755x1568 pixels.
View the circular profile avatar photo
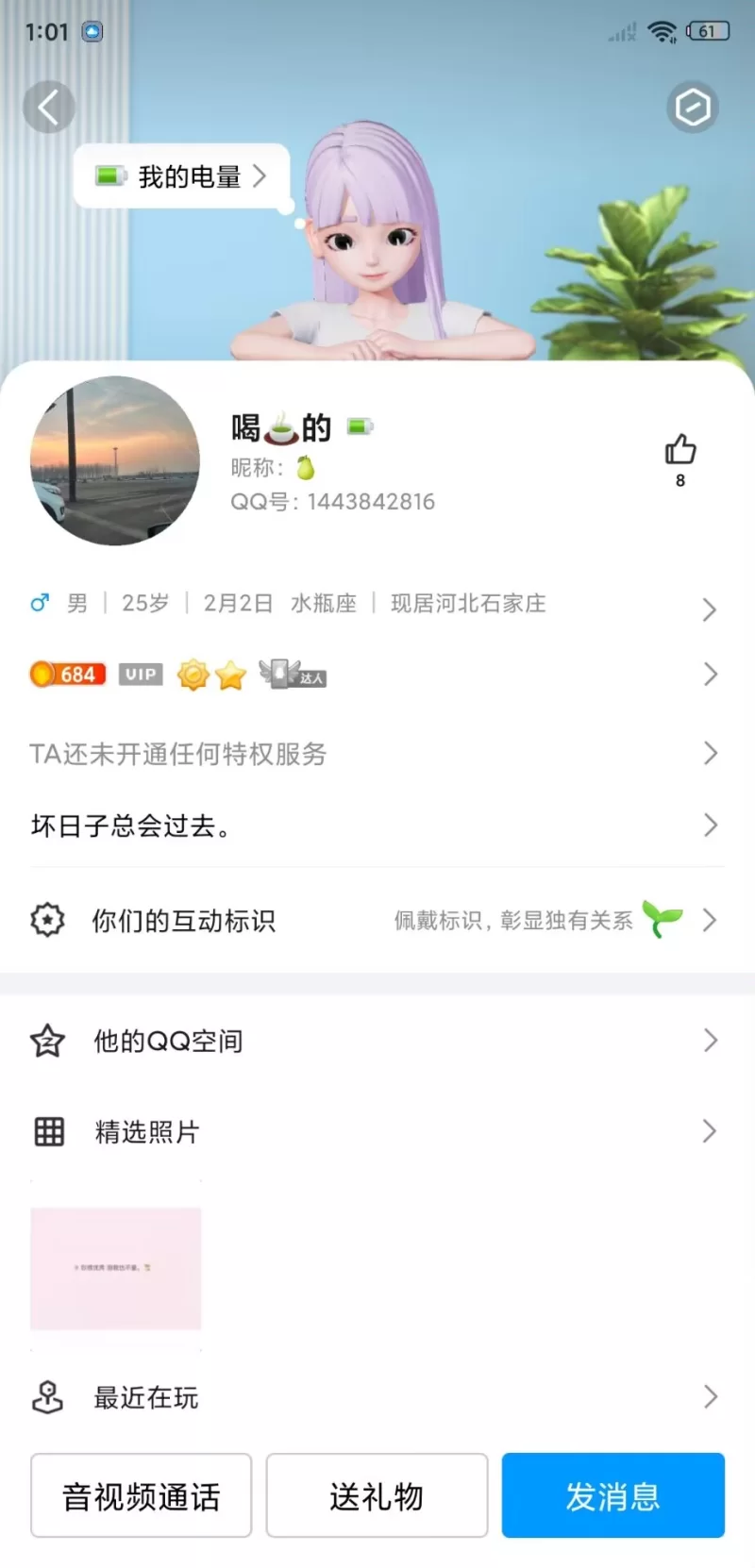coord(115,460)
